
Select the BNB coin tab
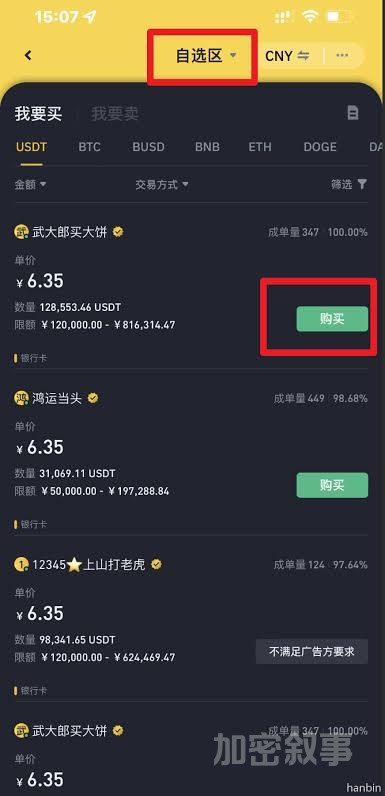point(207,147)
